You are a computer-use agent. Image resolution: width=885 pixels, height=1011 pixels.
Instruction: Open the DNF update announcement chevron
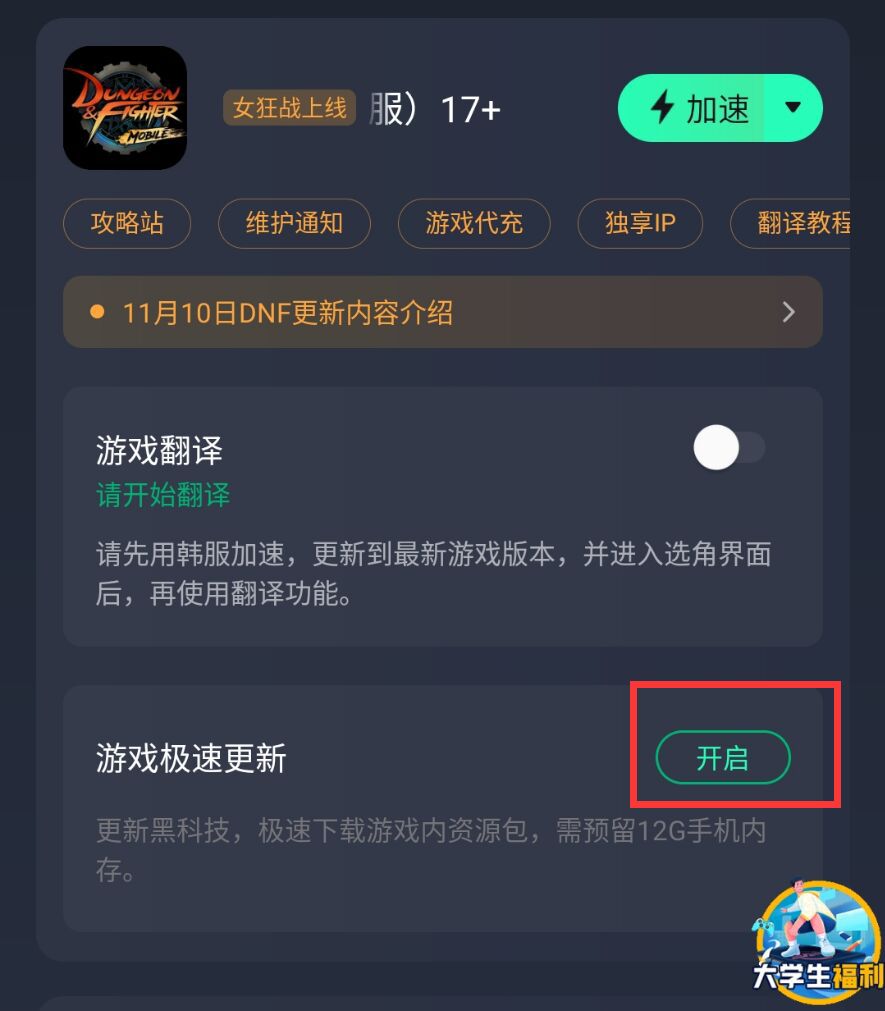789,312
